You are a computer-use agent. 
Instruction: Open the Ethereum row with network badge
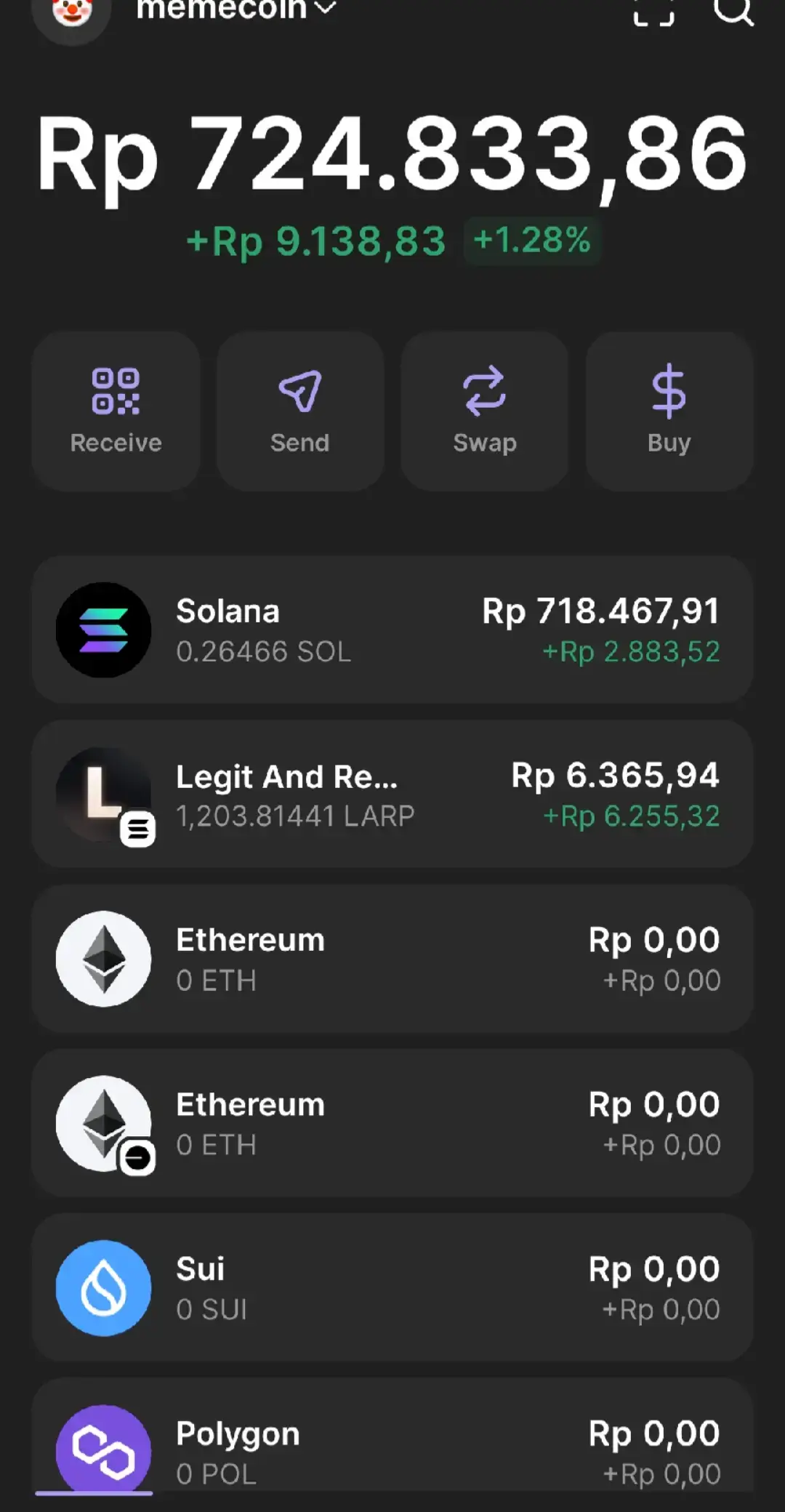point(392,1123)
